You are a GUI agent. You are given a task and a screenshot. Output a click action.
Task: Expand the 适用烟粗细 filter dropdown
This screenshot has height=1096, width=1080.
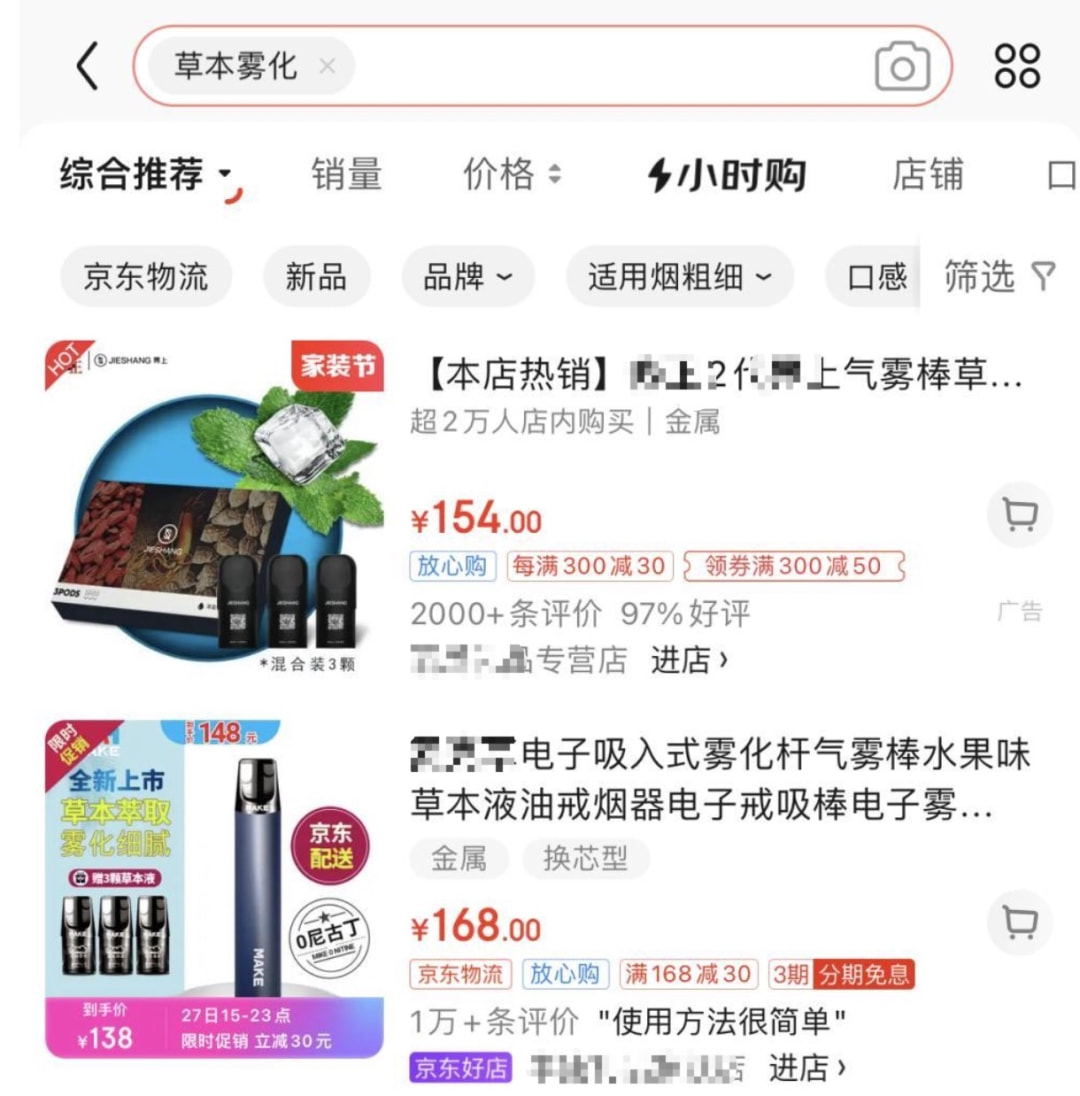pyautogui.click(x=680, y=277)
